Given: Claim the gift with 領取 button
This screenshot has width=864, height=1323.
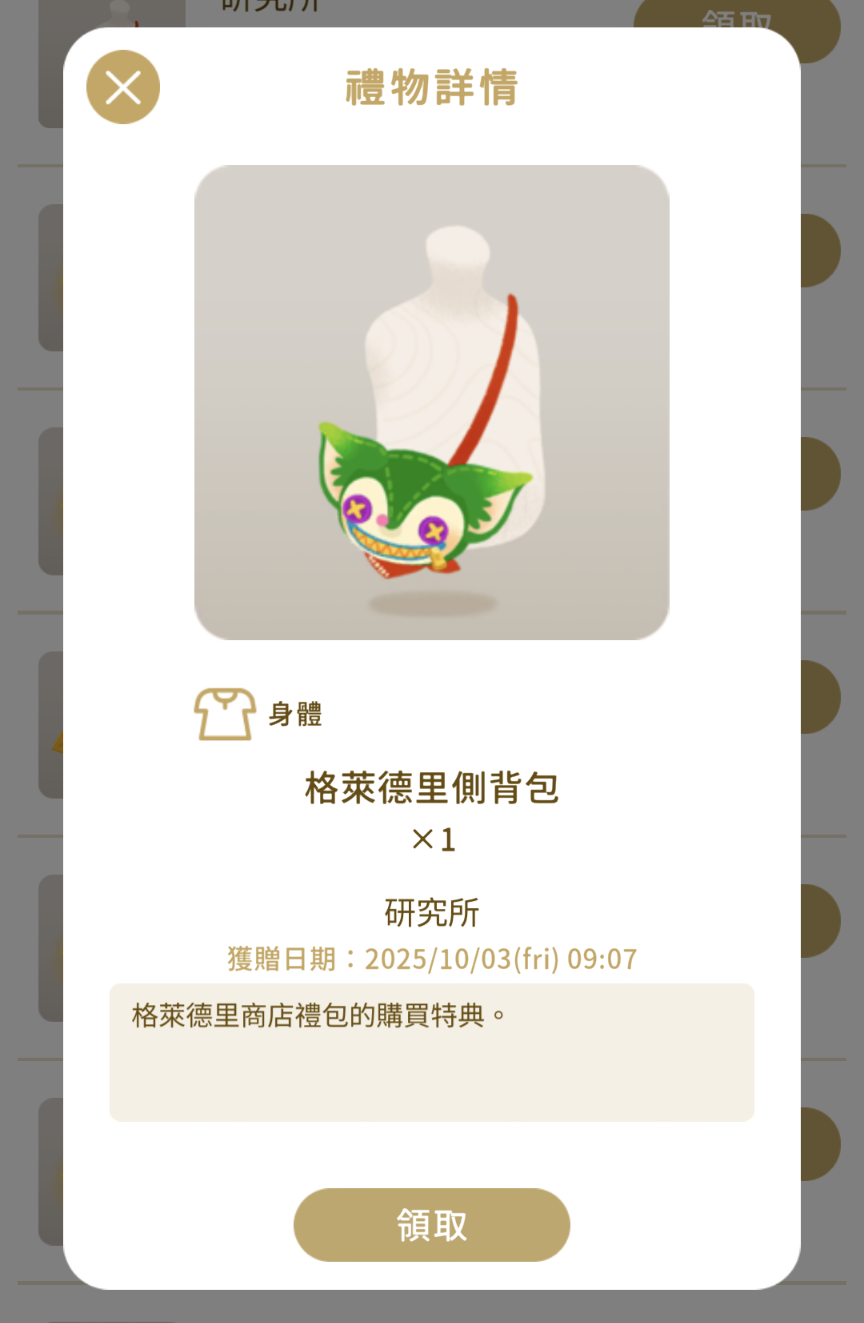Looking at the screenshot, I should pyautogui.click(x=431, y=1224).
